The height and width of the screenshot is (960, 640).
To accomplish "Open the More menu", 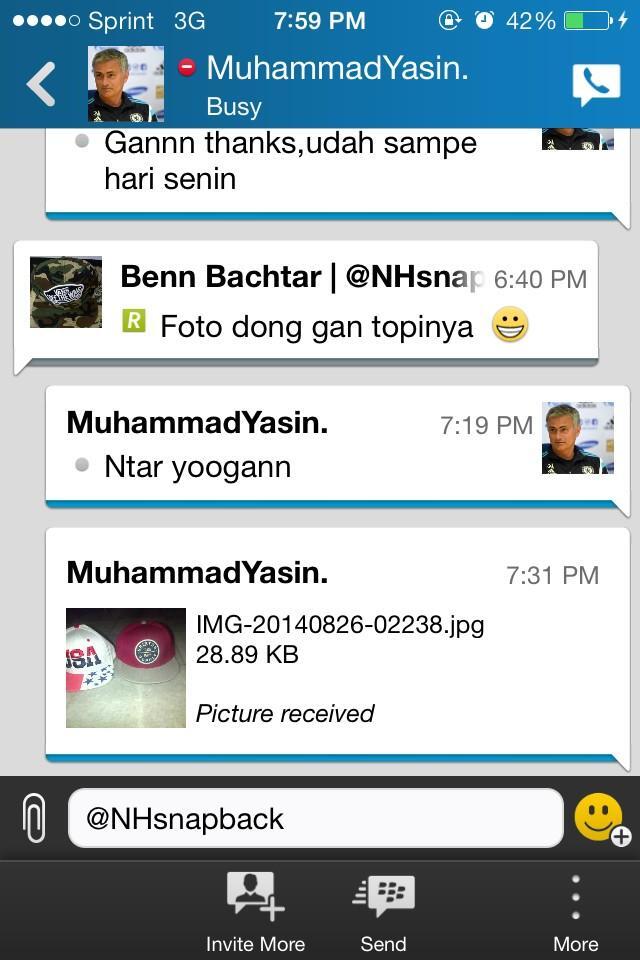I will (575, 912).
